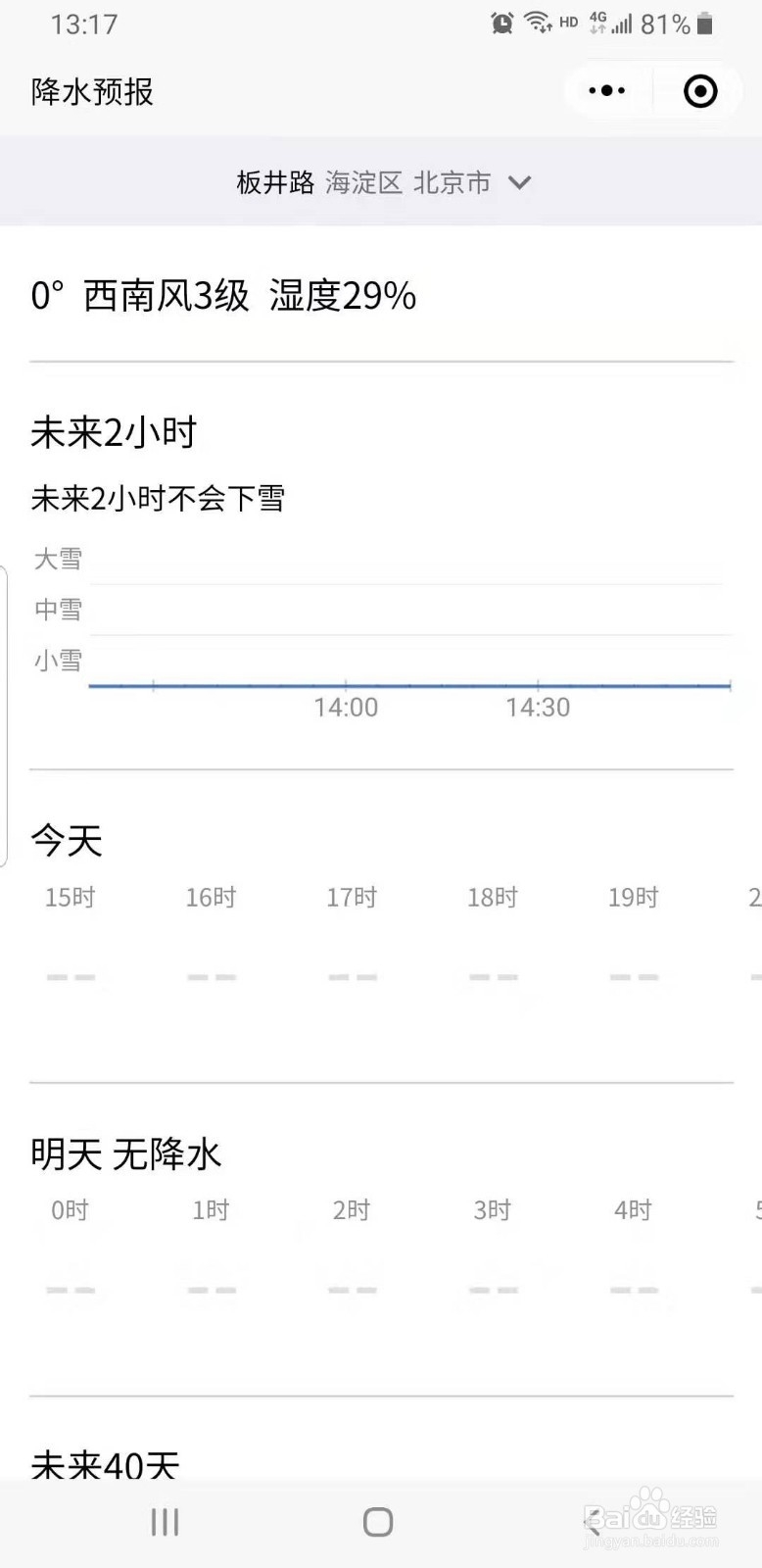Open the WeChat mini-program more options menu

[x=606, y=90]
